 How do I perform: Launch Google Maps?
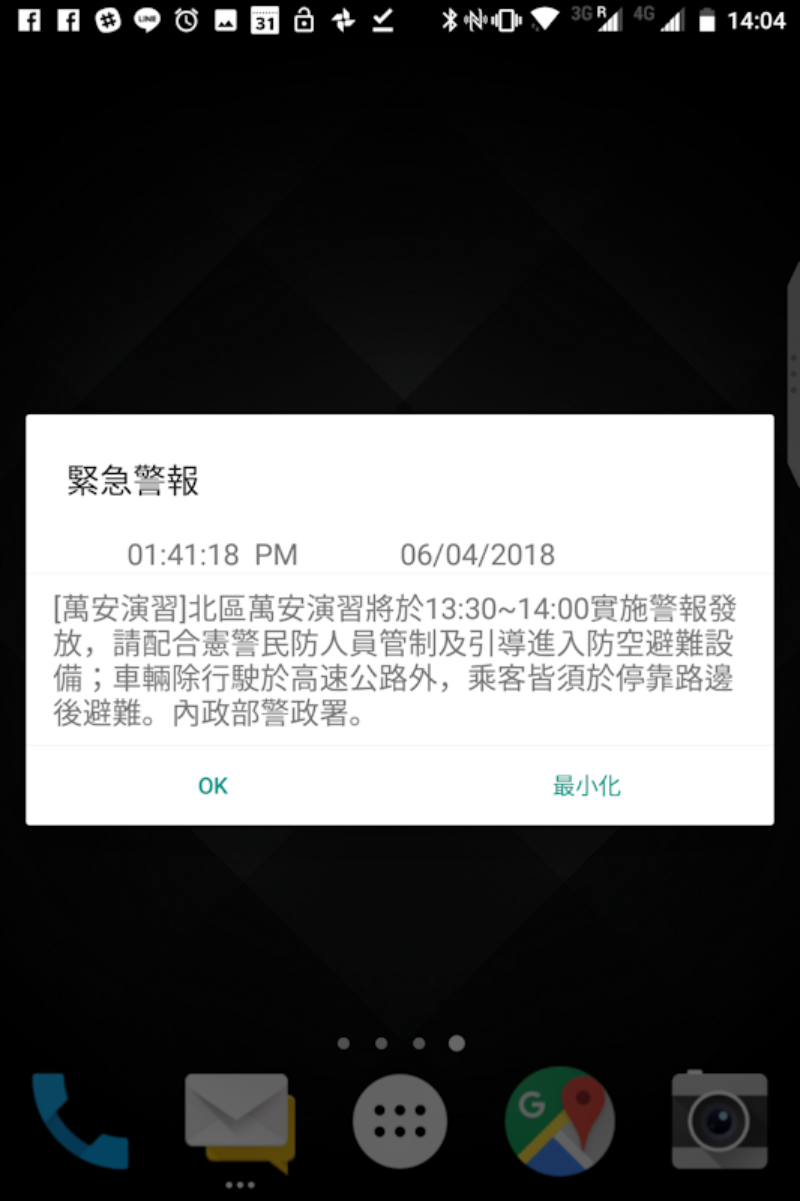[x=560, y=1120]
